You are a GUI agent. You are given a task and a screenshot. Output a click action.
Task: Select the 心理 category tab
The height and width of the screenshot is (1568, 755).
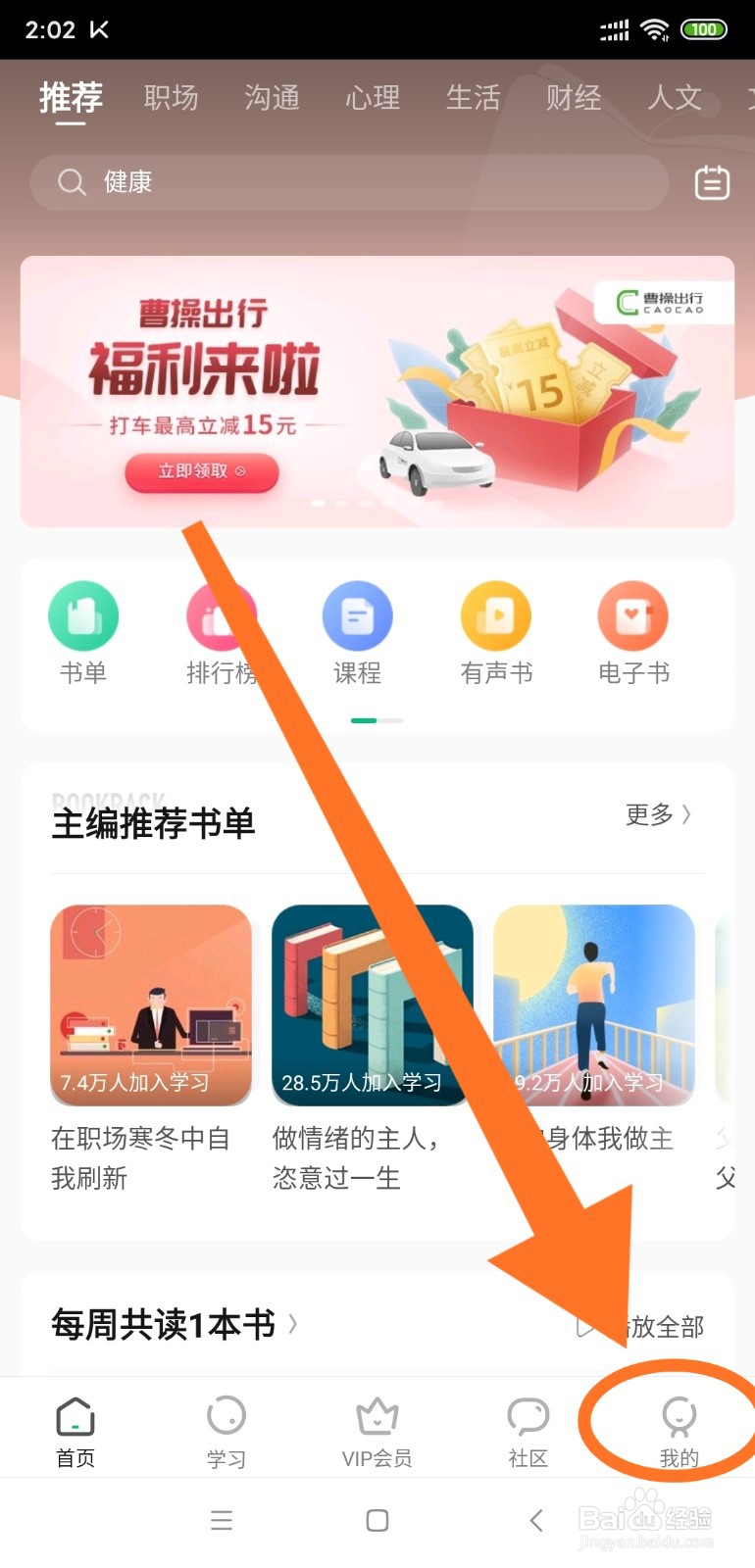374,98
